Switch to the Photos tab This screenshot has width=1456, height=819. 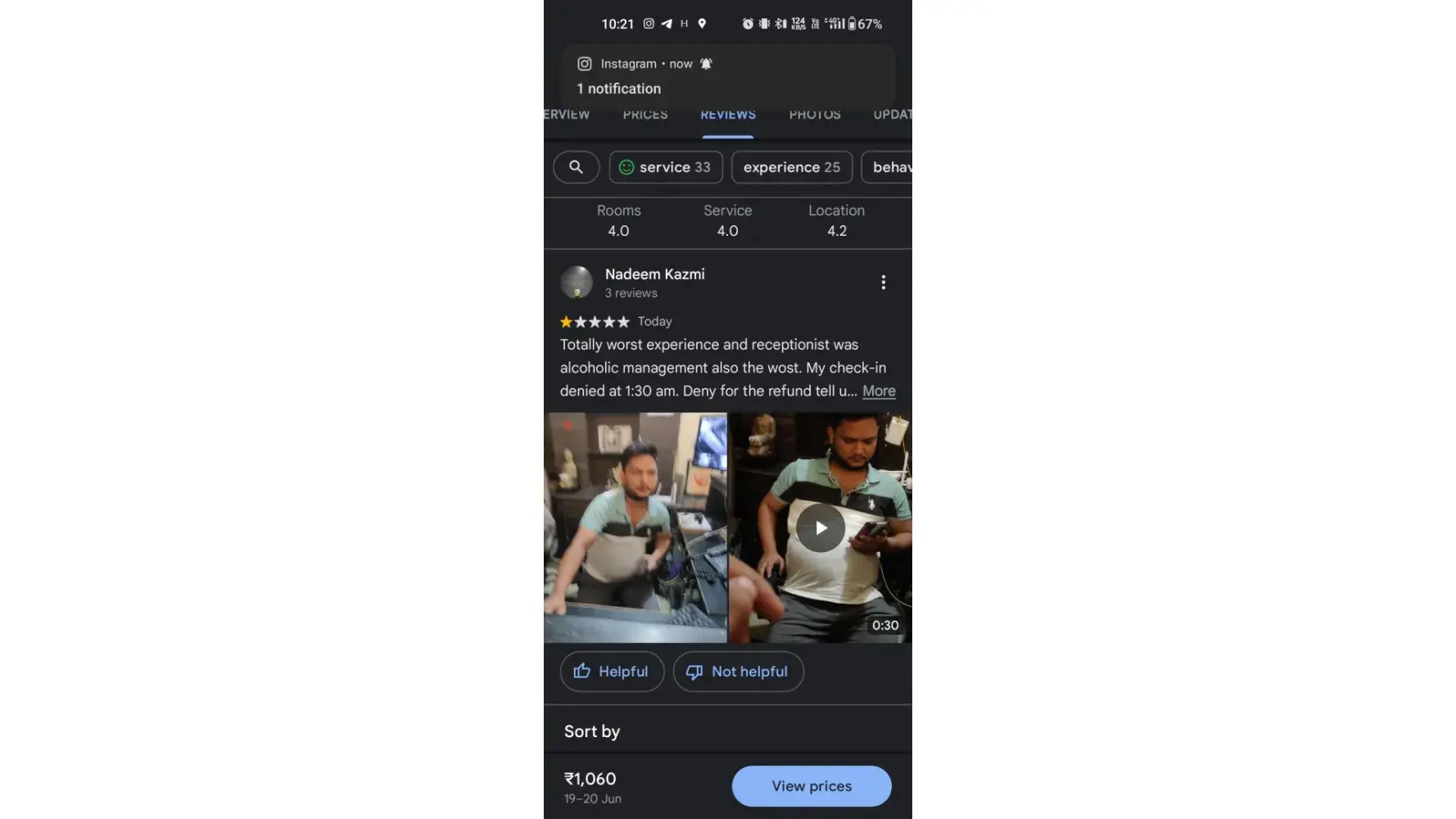814,115
